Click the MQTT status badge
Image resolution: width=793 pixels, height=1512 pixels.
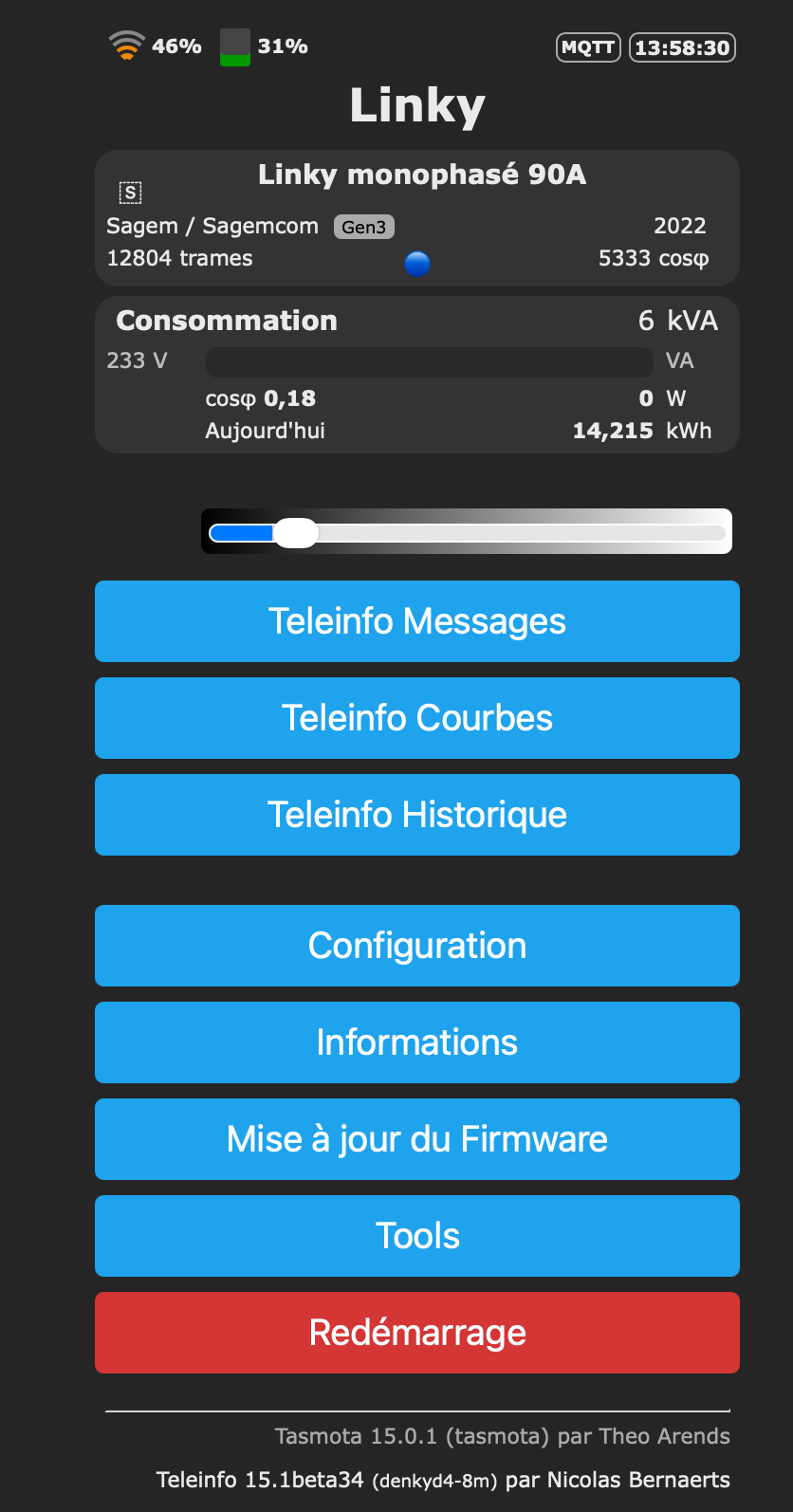click(x=588, y=46)
